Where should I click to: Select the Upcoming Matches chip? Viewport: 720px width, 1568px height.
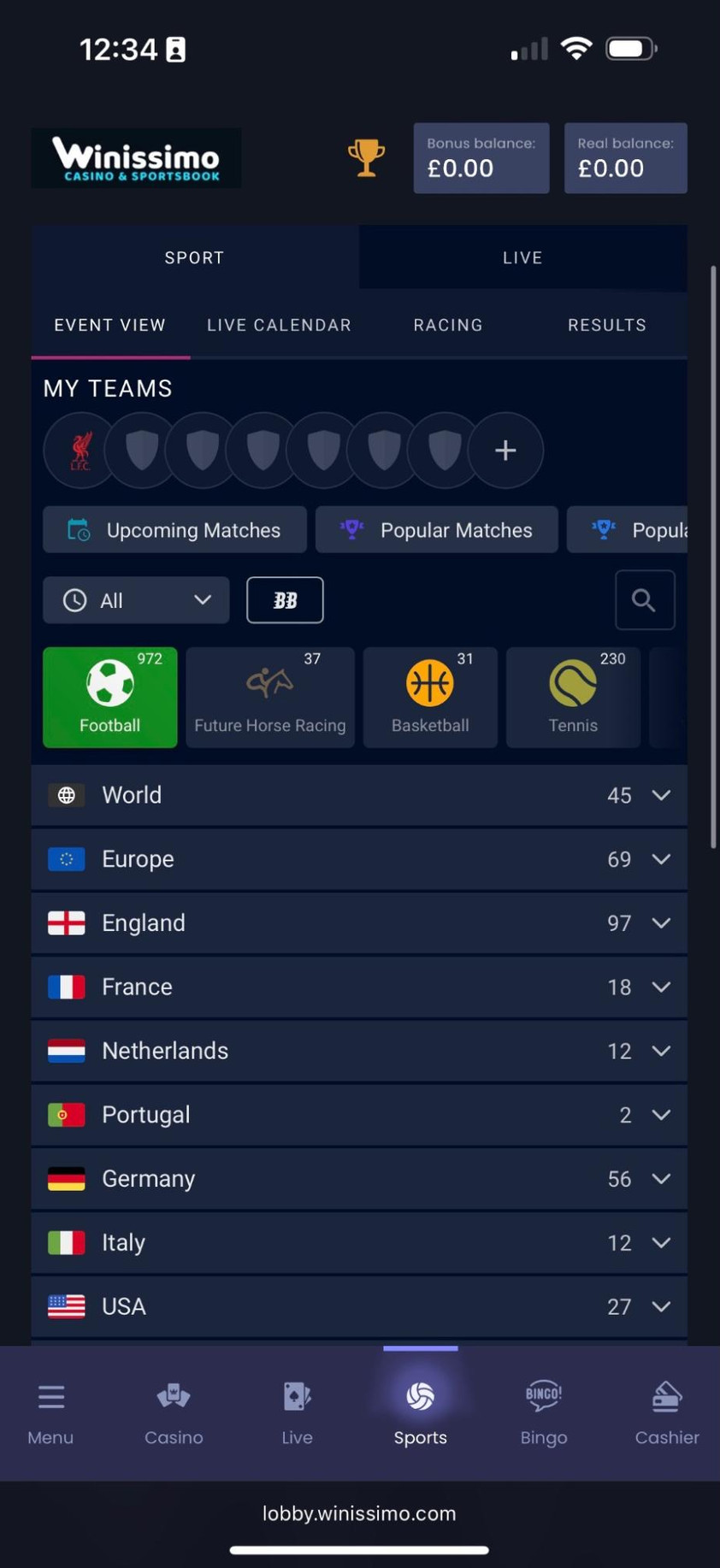tap(175, 530)
